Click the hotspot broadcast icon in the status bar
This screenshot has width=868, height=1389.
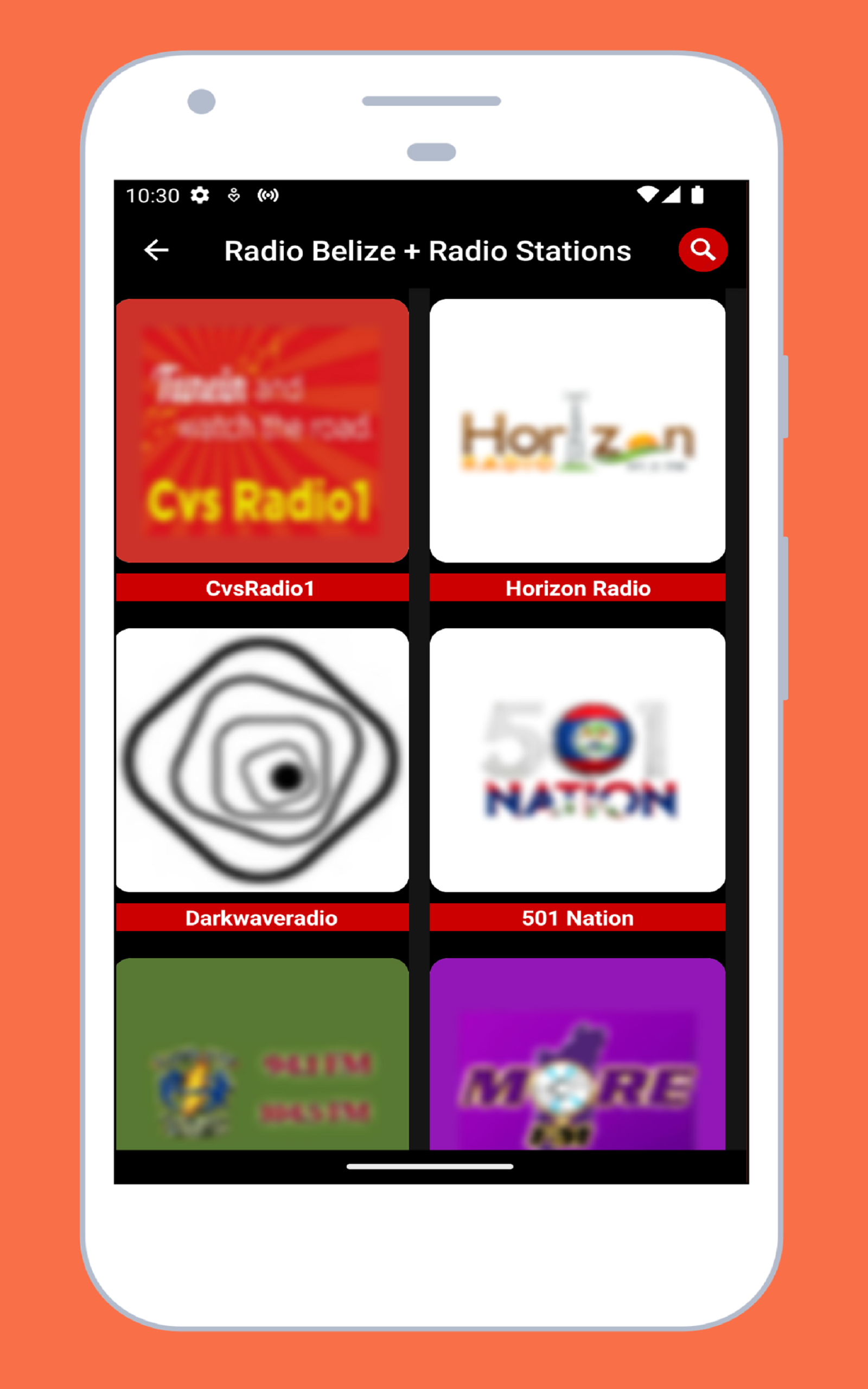click(x=267, y=195)
